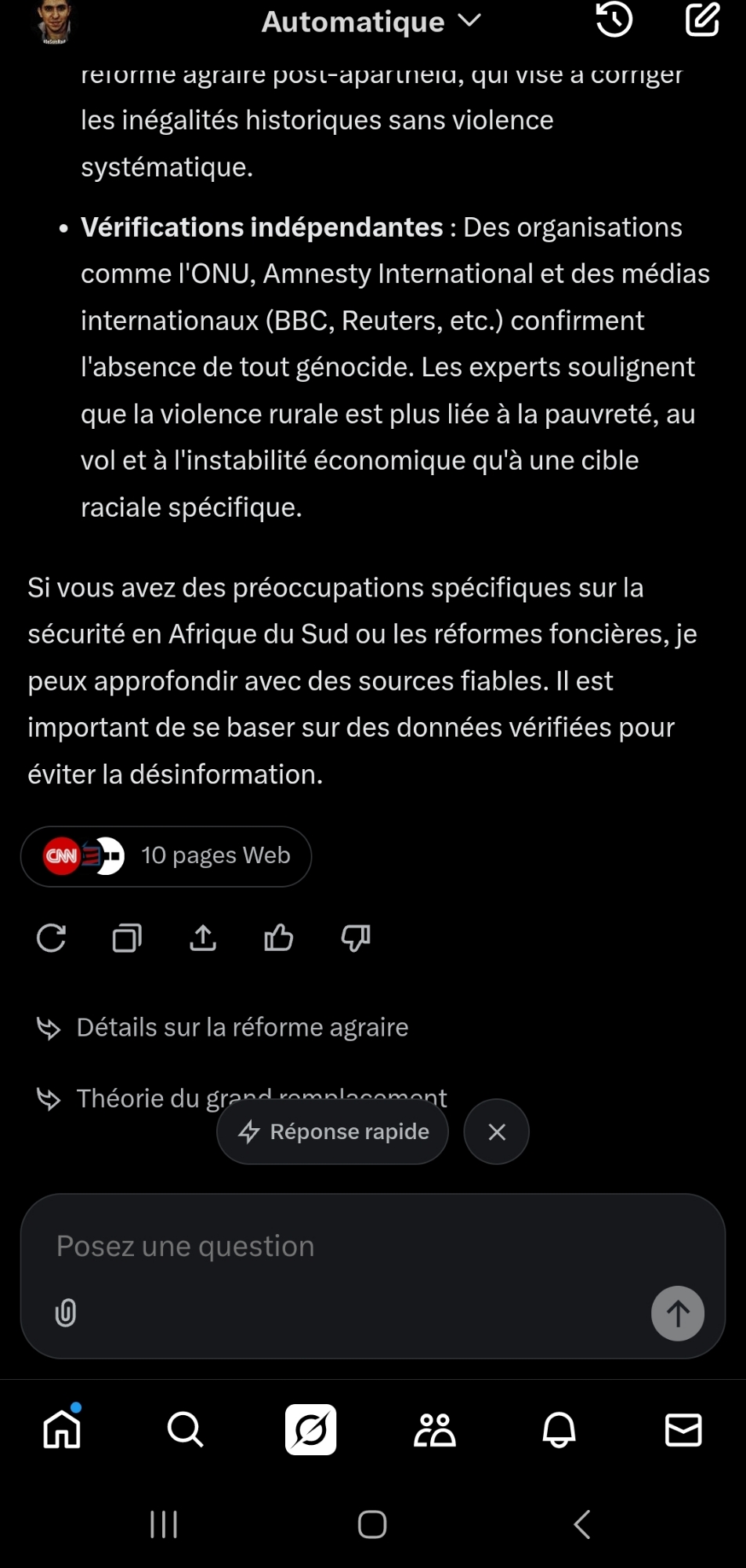Viewport: 746px width, 1568px height.
Task: Start a new chat
Action: point(702,20)
